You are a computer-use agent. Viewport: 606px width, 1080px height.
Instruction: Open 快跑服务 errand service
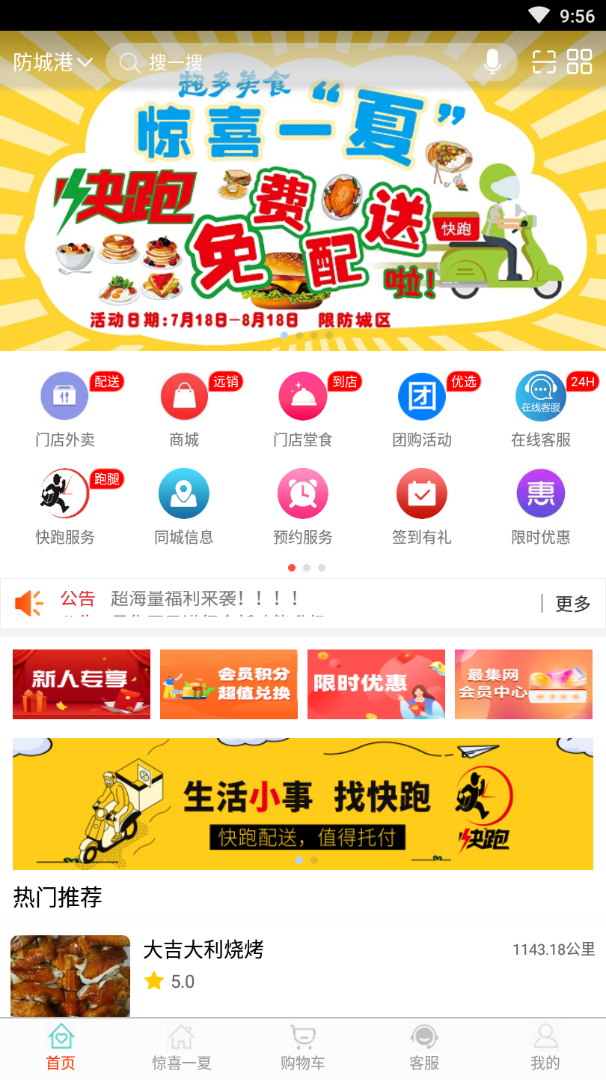point(65,506)
